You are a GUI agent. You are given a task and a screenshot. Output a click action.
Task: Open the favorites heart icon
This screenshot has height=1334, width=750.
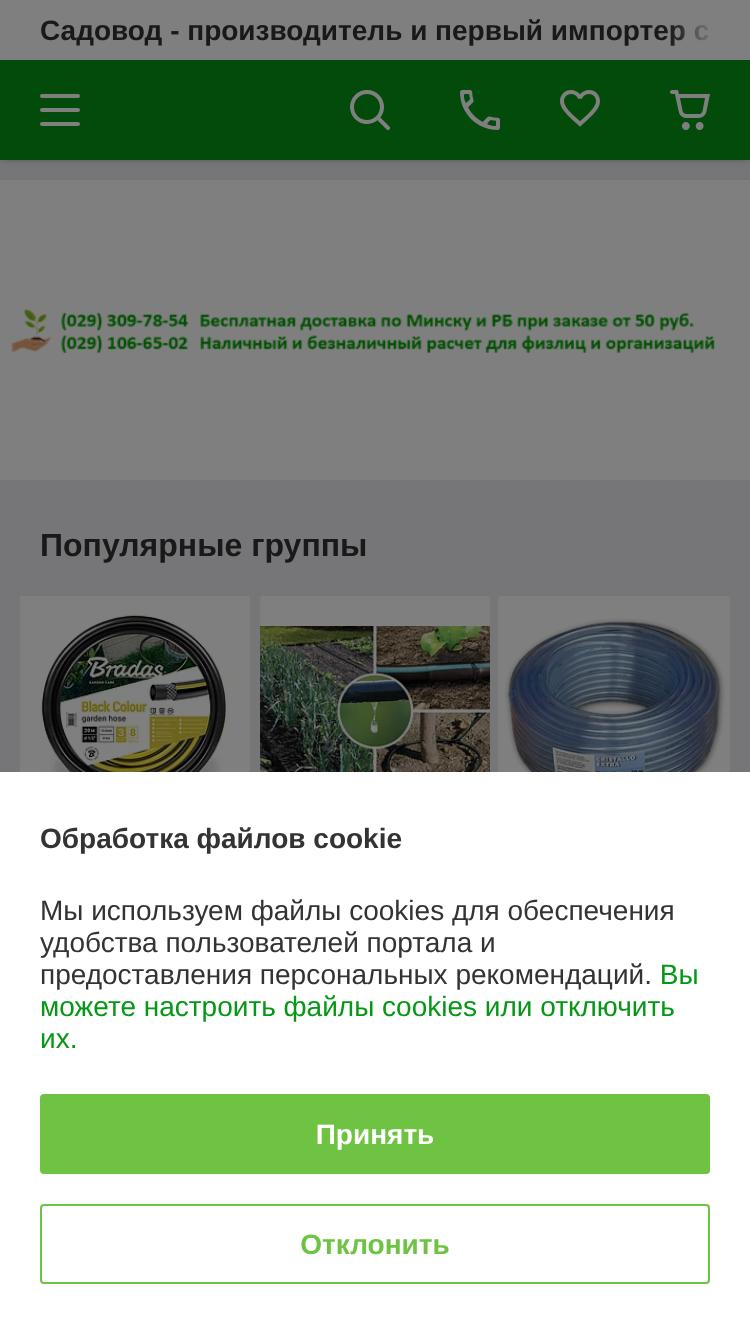(580, 109)
